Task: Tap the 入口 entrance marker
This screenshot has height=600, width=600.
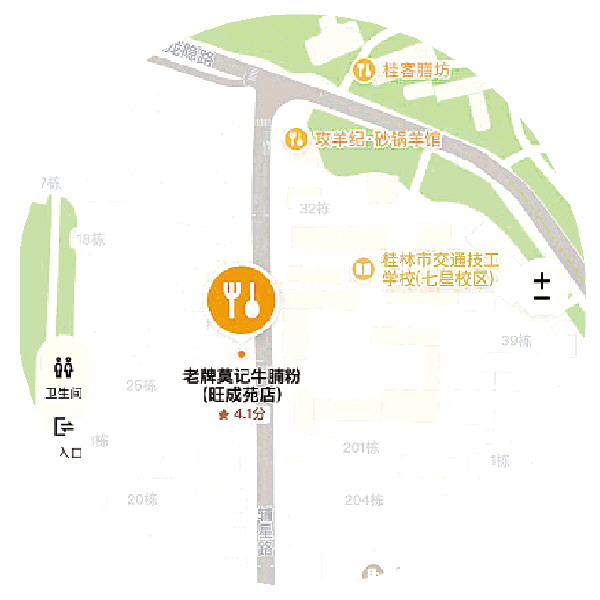Action: click(65, 428)
